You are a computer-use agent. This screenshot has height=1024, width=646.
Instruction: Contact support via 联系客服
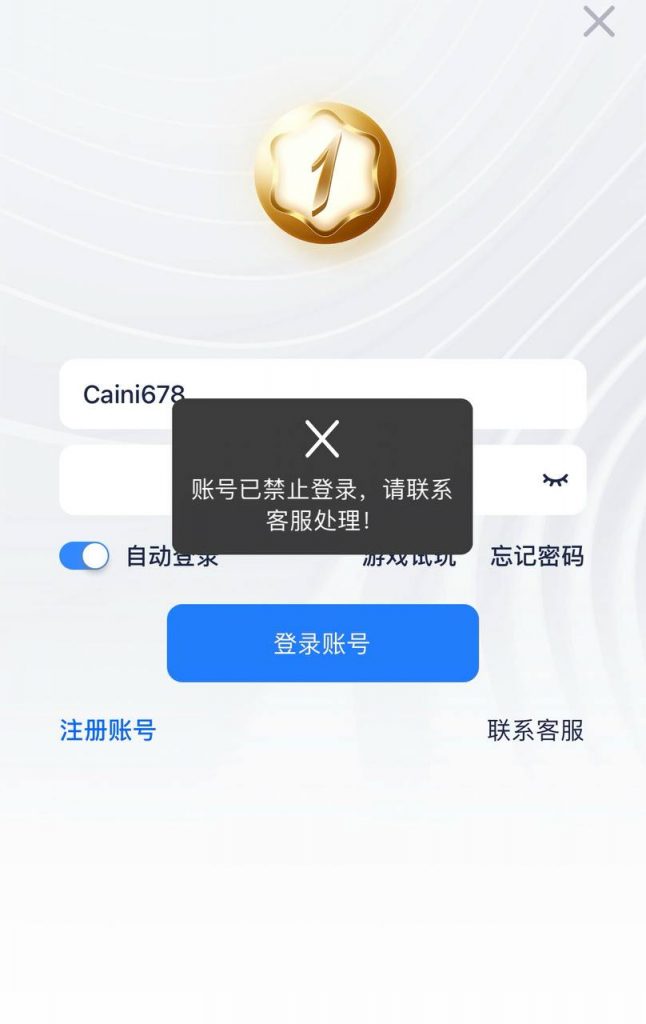tap(535, 730)
